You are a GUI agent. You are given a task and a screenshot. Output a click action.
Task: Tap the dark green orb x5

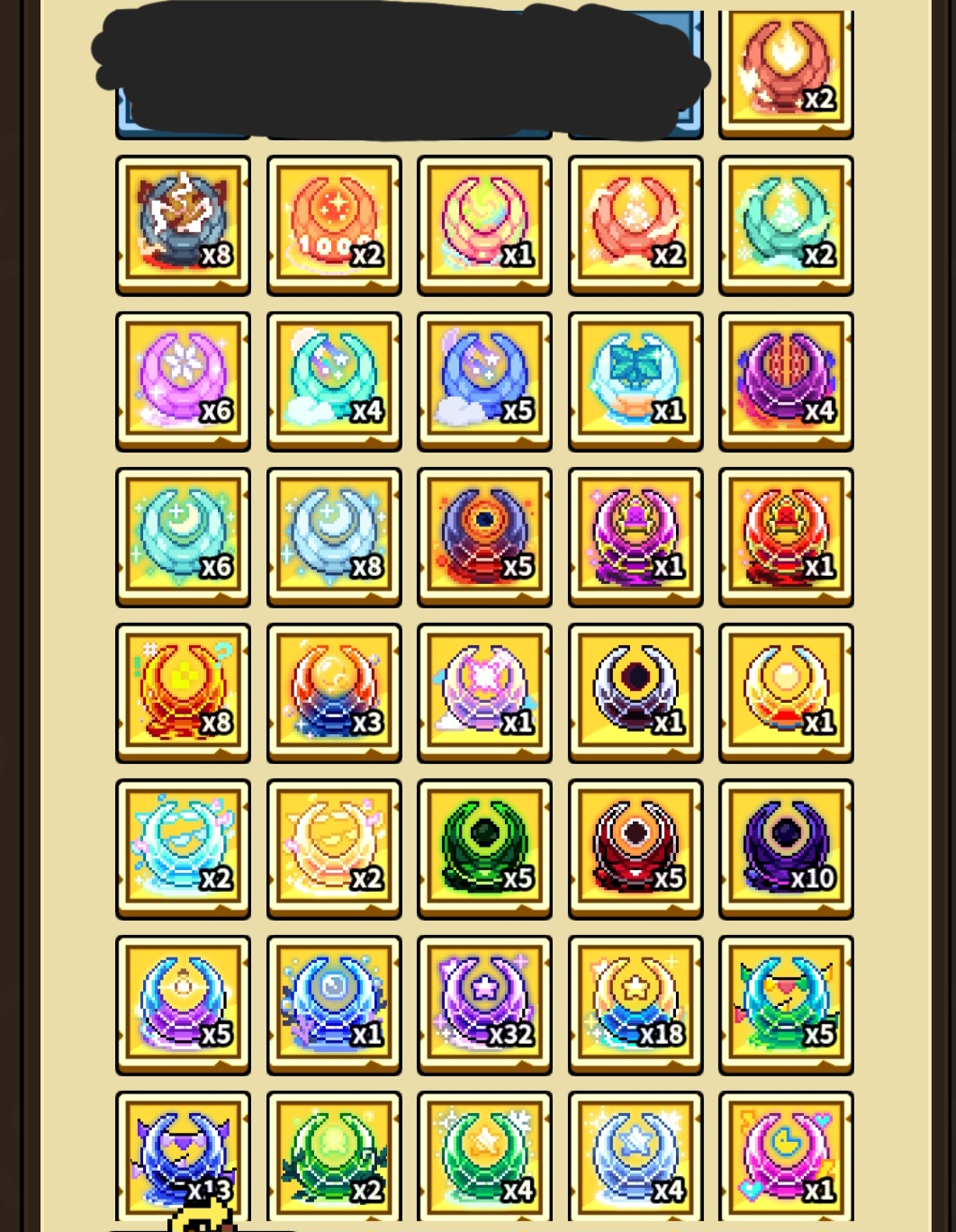coord(484,848)
